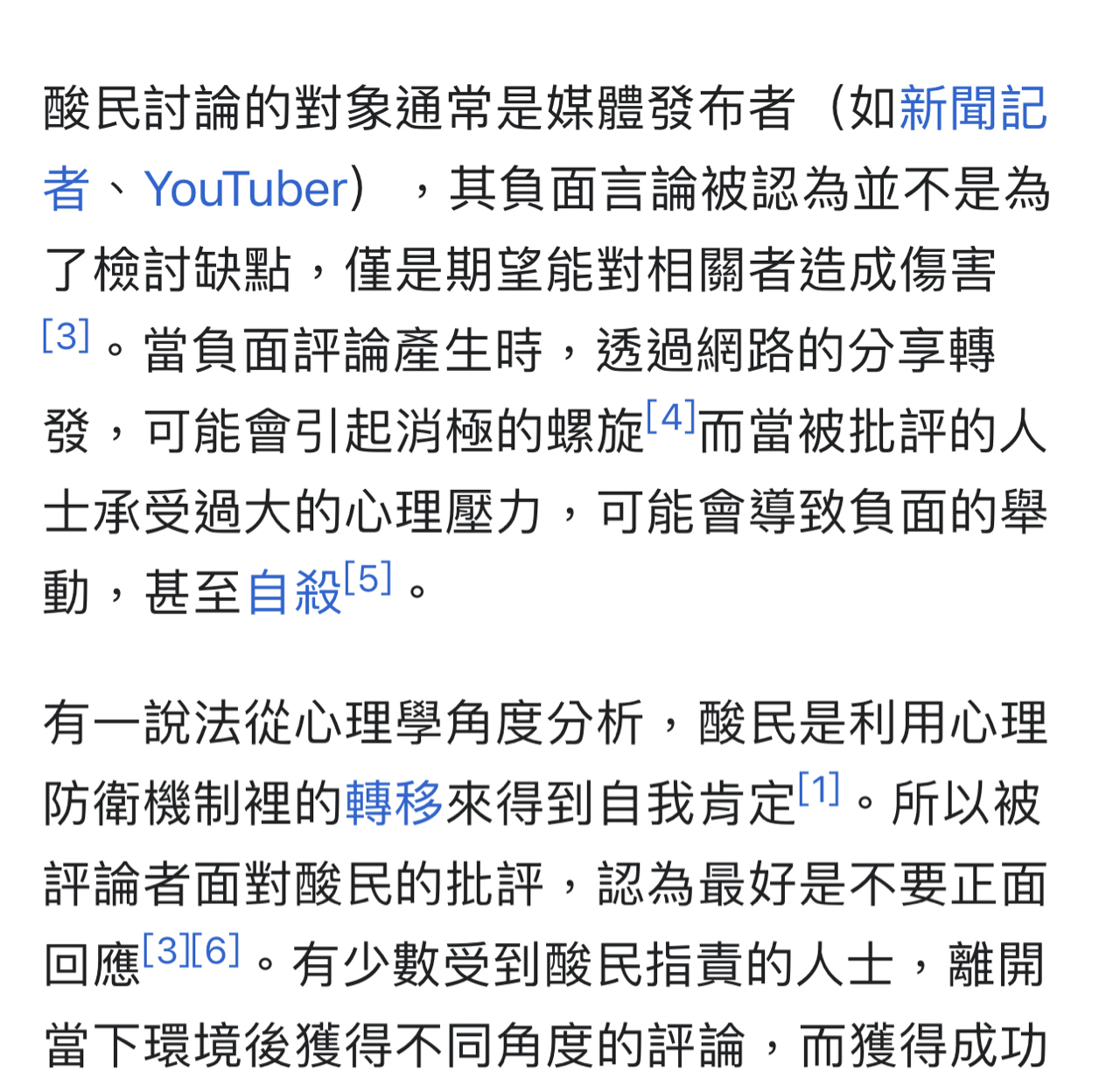Open citation [4] after 螺旋
Screen dimensions: 1120x1084
[x=671, y=418]
